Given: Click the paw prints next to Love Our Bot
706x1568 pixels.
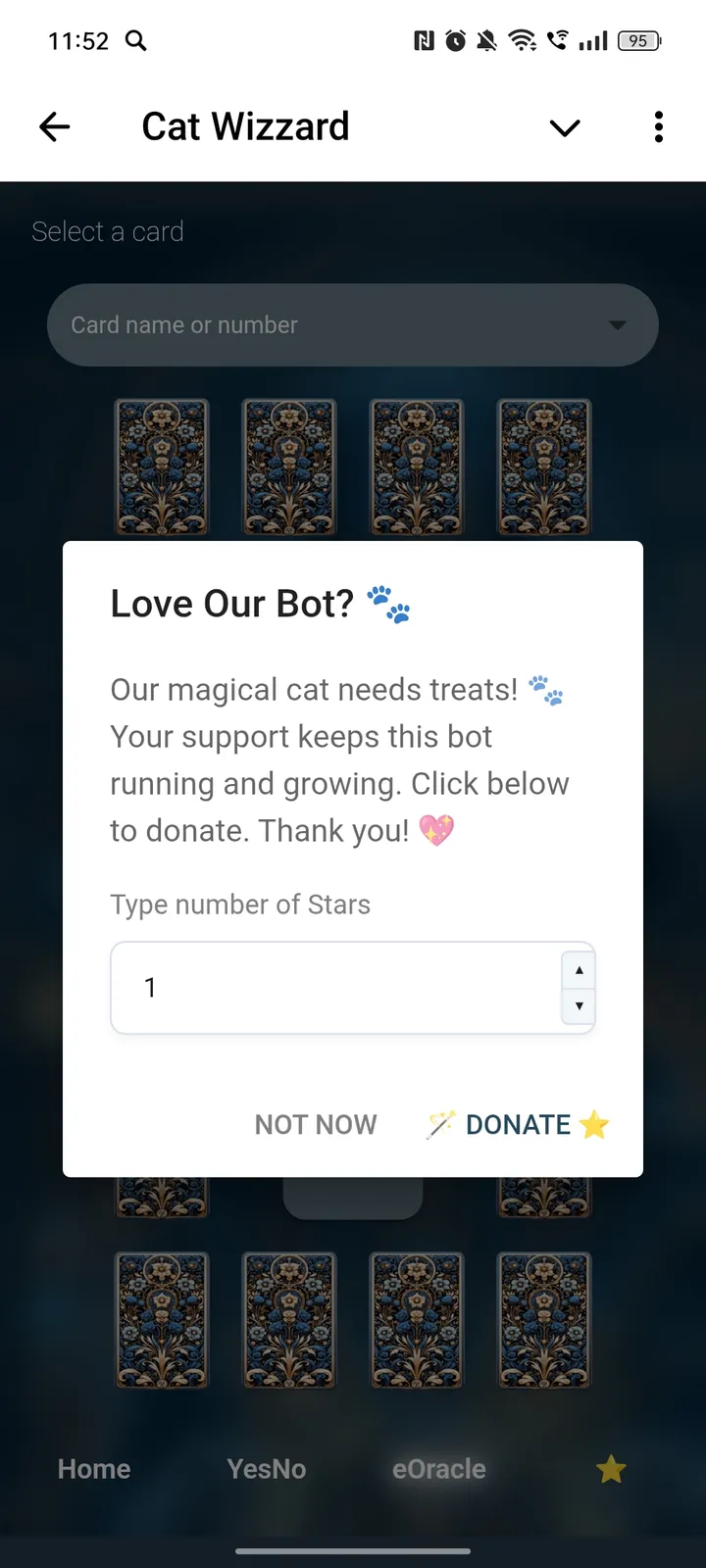Looking at the screenshot, I should click(389, 604).
